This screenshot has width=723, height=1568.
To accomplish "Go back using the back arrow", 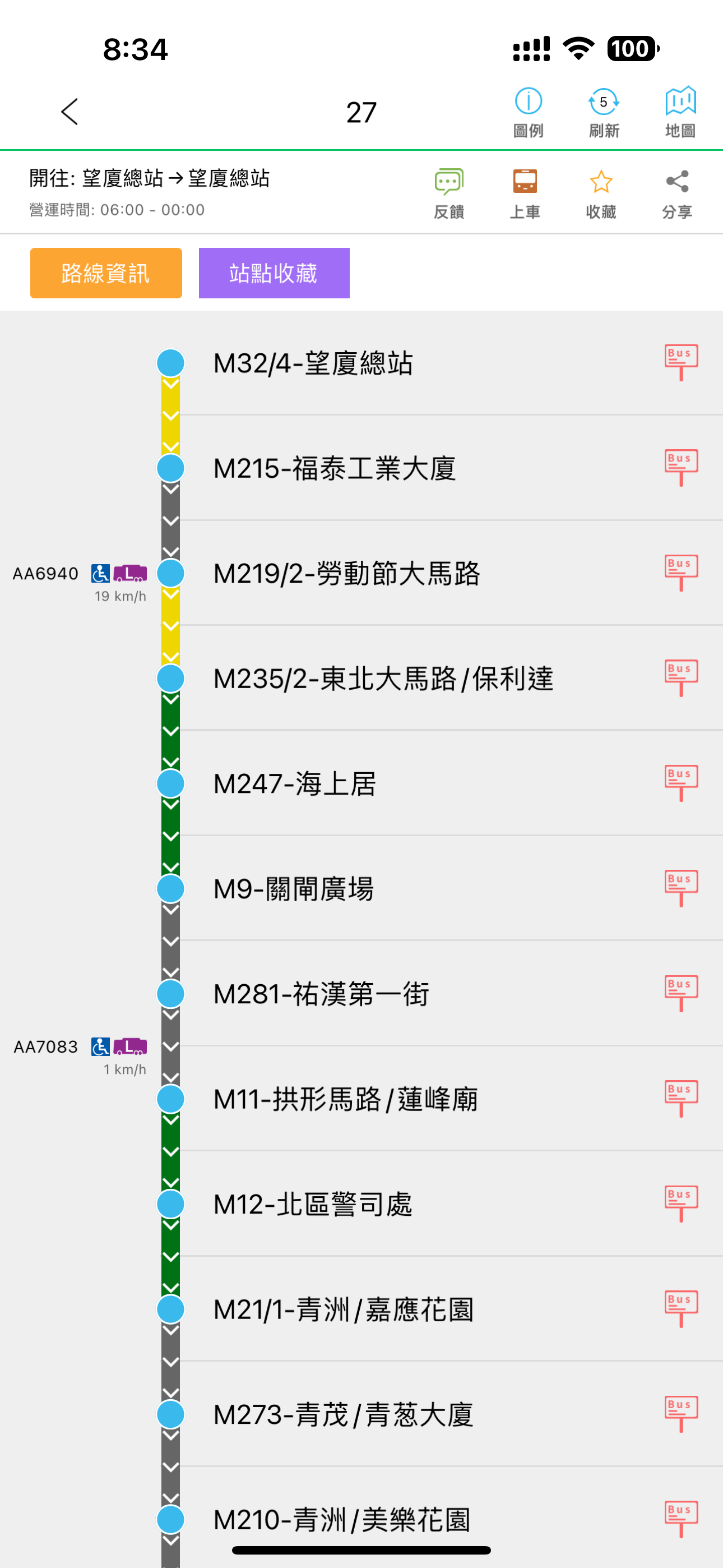I will pyautogui.click(x=70, y=112).
